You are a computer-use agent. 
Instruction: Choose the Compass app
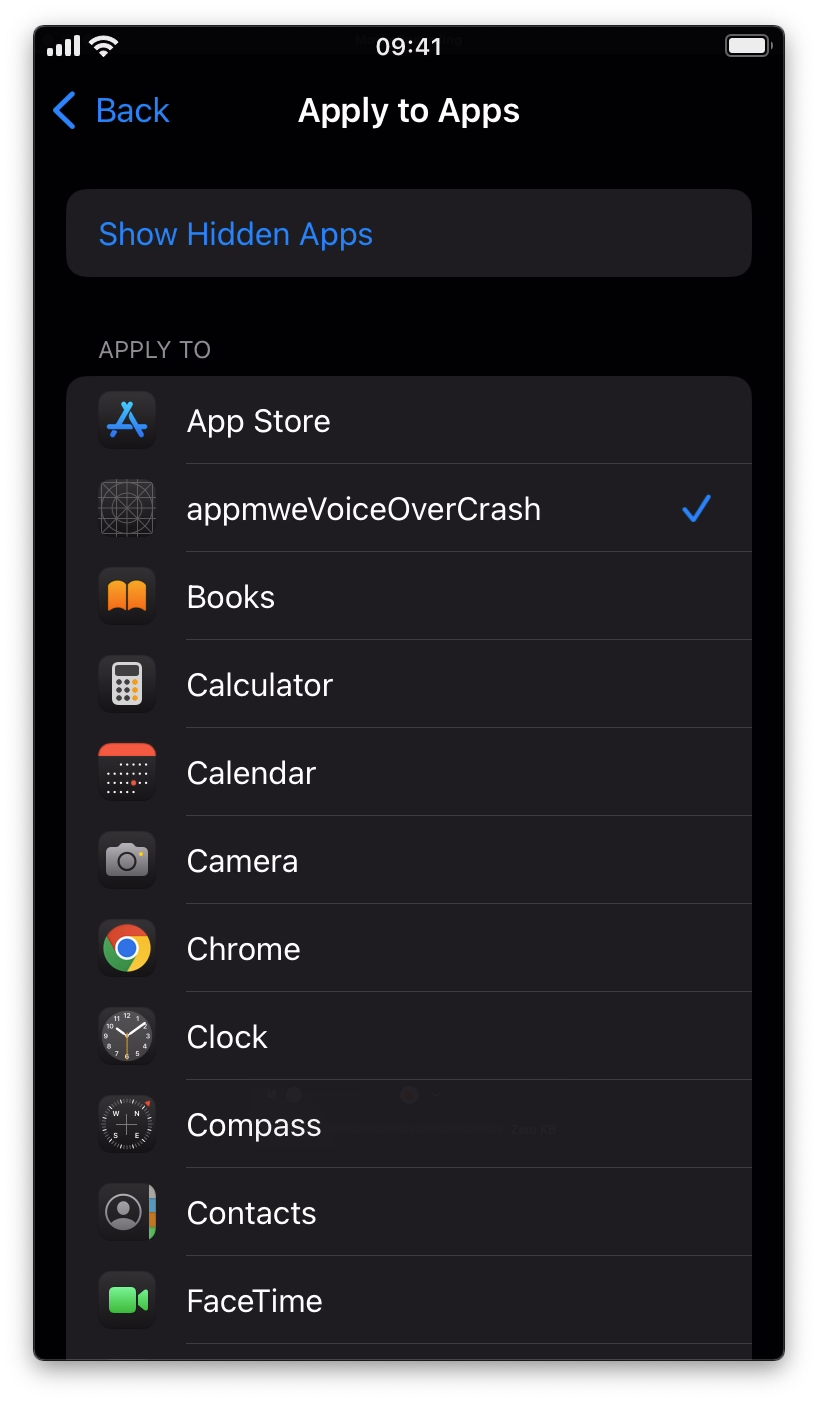(408, 1125)
